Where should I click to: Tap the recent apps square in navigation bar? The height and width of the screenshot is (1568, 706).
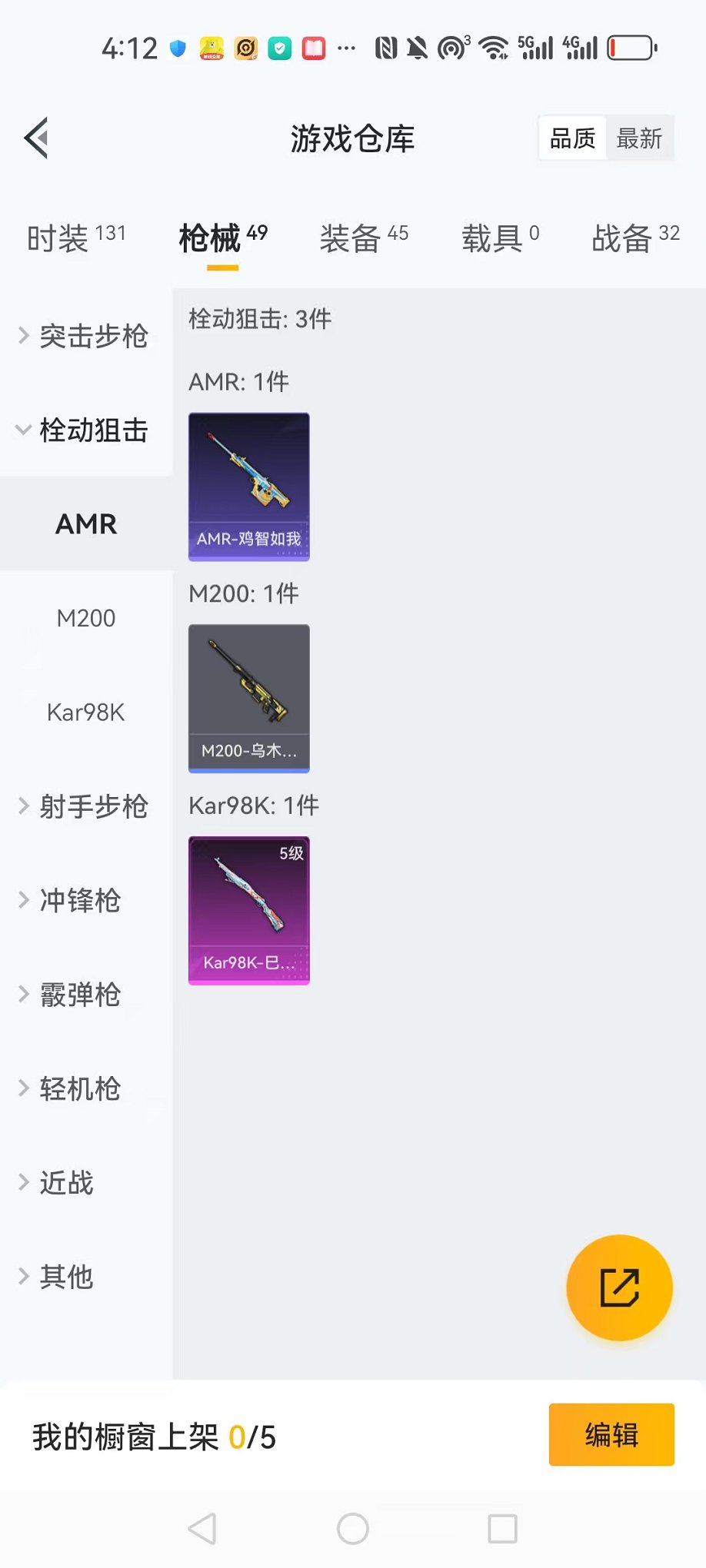pyautogui.click(x=501, y=1529)
